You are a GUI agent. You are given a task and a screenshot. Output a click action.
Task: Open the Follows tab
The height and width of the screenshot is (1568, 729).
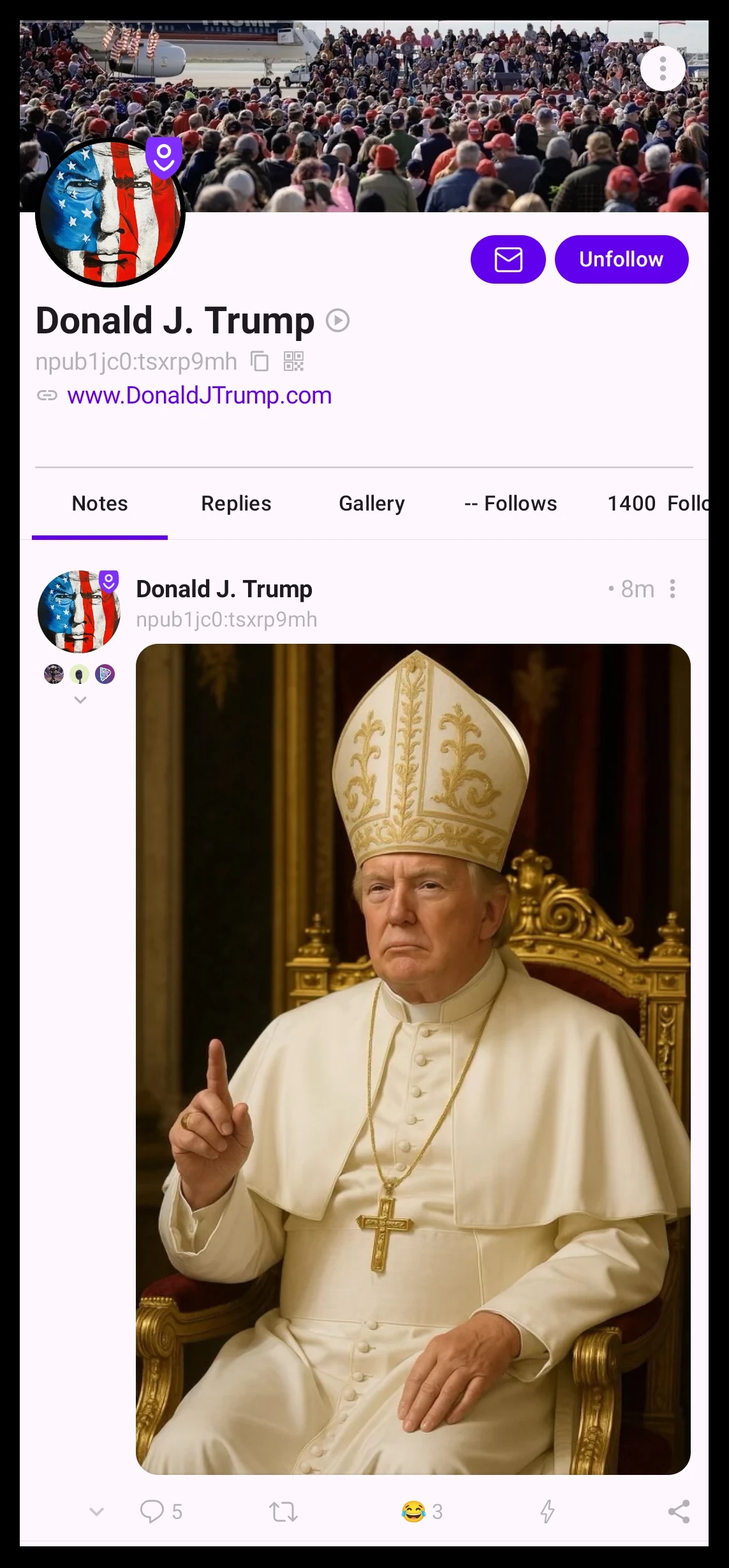510,504
